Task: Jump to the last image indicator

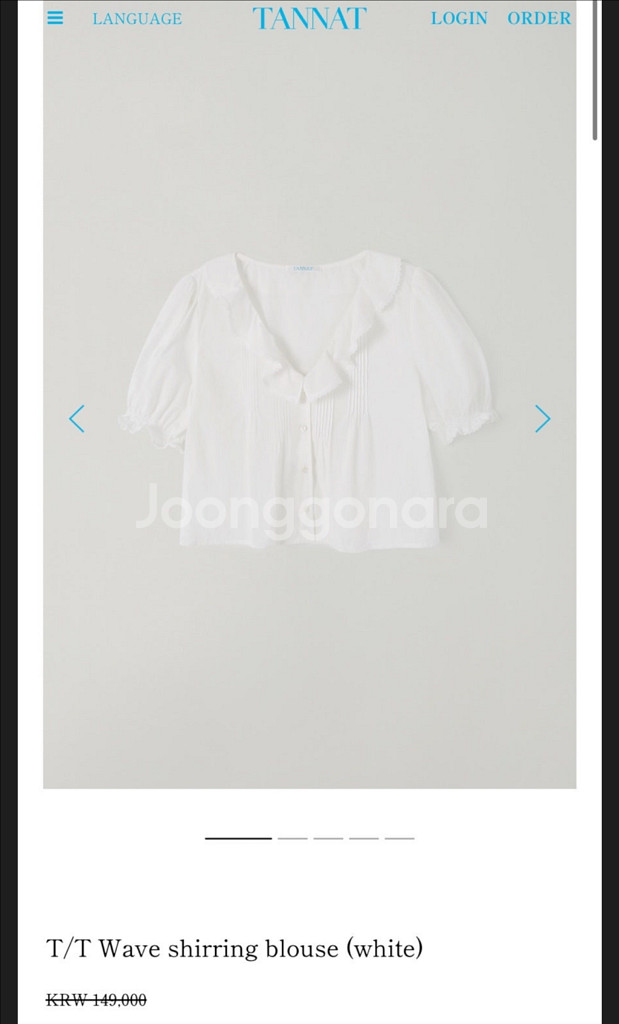Action: pyautogui.click(x=399, y=838)
